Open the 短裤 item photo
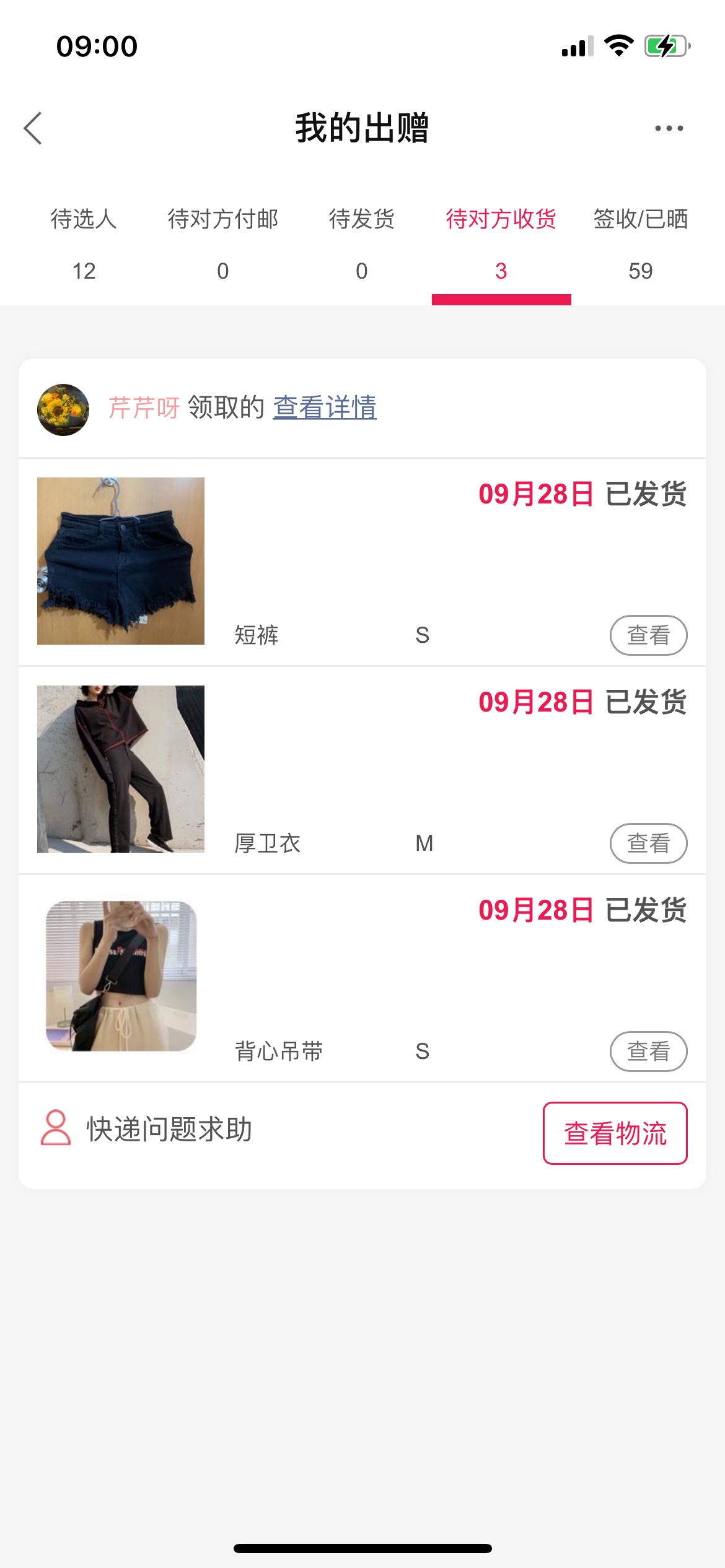The width and height of the screenshot is (725, 1568). (x=121, y=561)
